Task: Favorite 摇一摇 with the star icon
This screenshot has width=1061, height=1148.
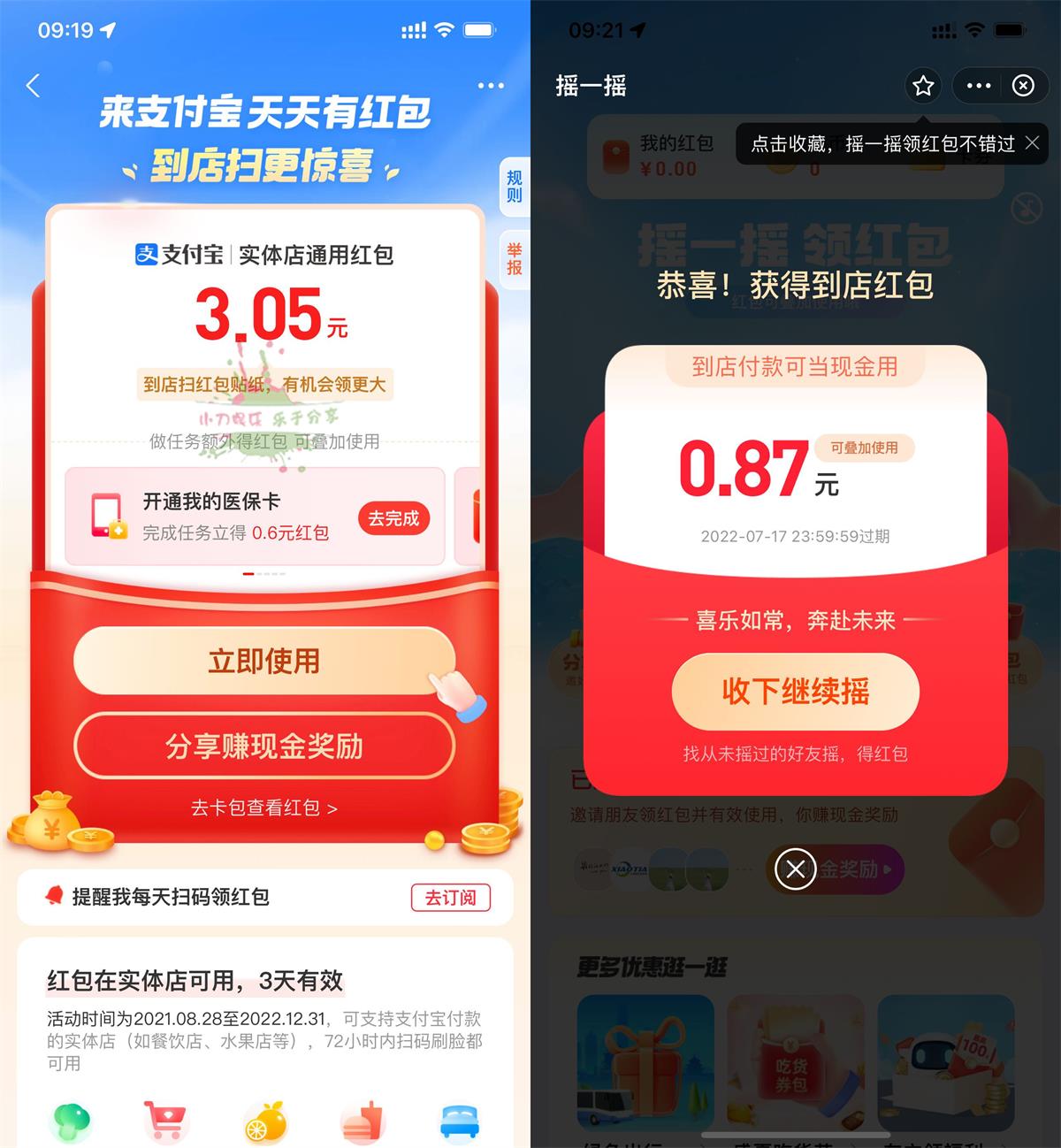Action: [923, 86]
